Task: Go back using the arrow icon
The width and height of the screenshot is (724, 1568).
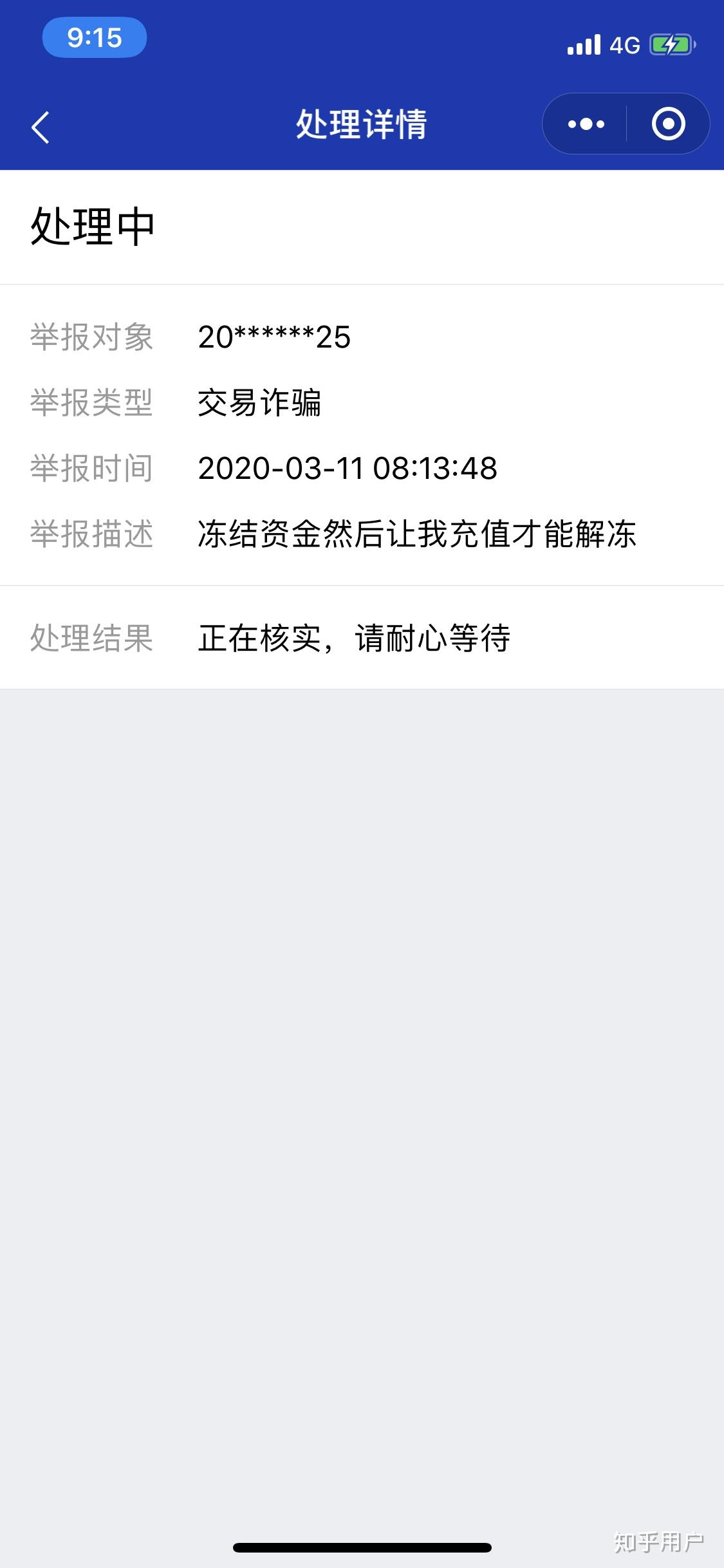Action: (x=41, y=127)
